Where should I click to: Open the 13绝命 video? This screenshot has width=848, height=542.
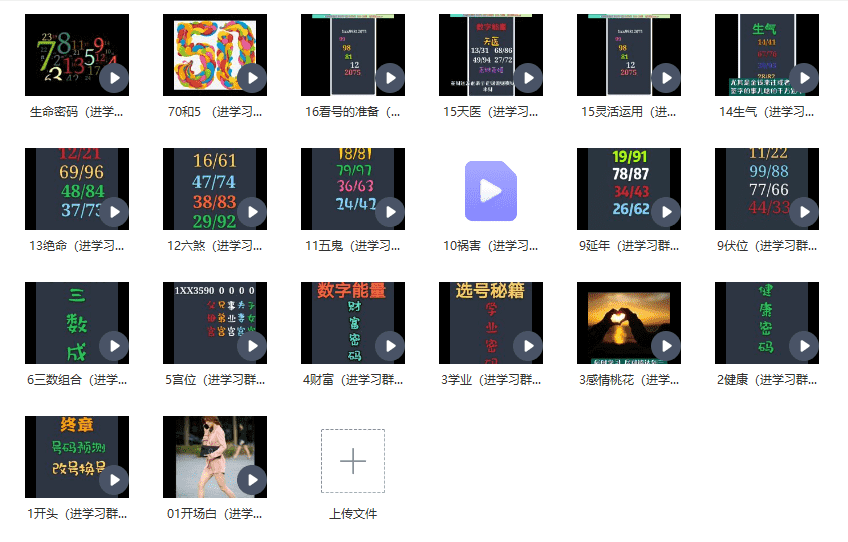click(x=77, y=189)
